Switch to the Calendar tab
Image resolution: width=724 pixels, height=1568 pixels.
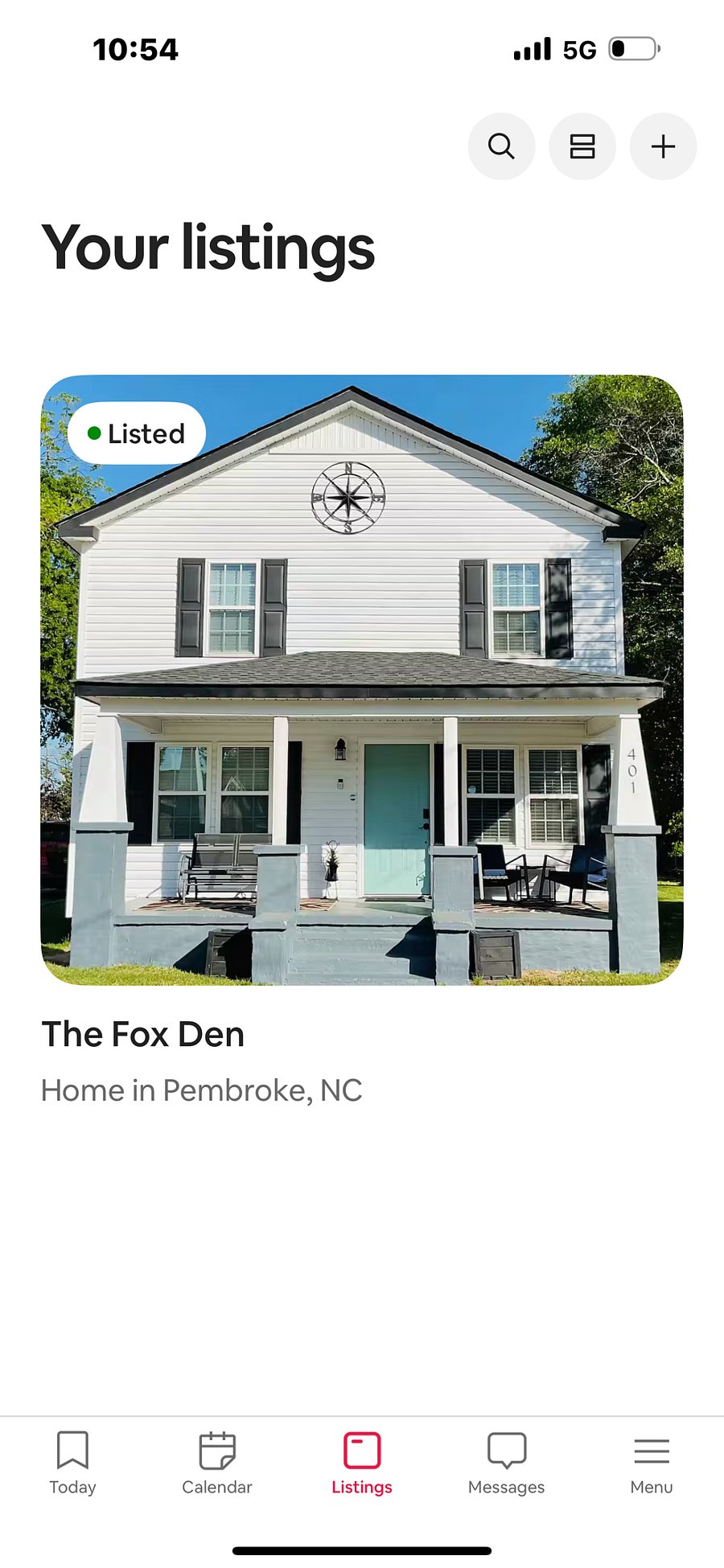click(x=217, y=1463)
